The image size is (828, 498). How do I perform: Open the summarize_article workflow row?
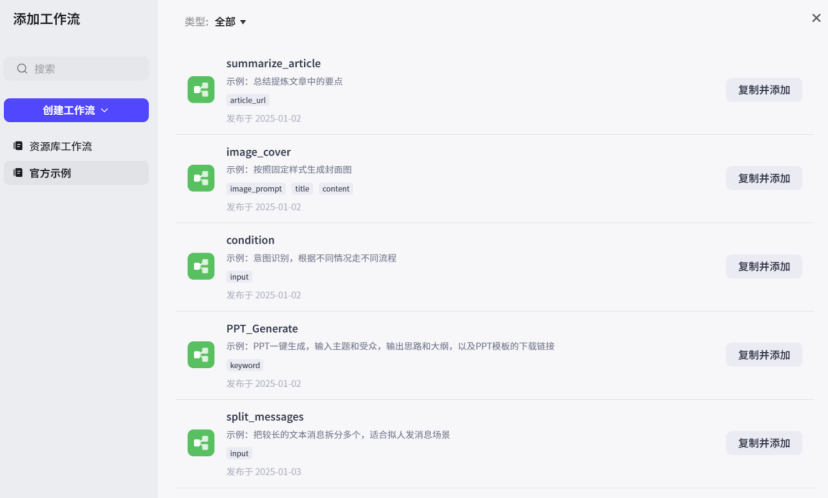(x=273, y=64)
